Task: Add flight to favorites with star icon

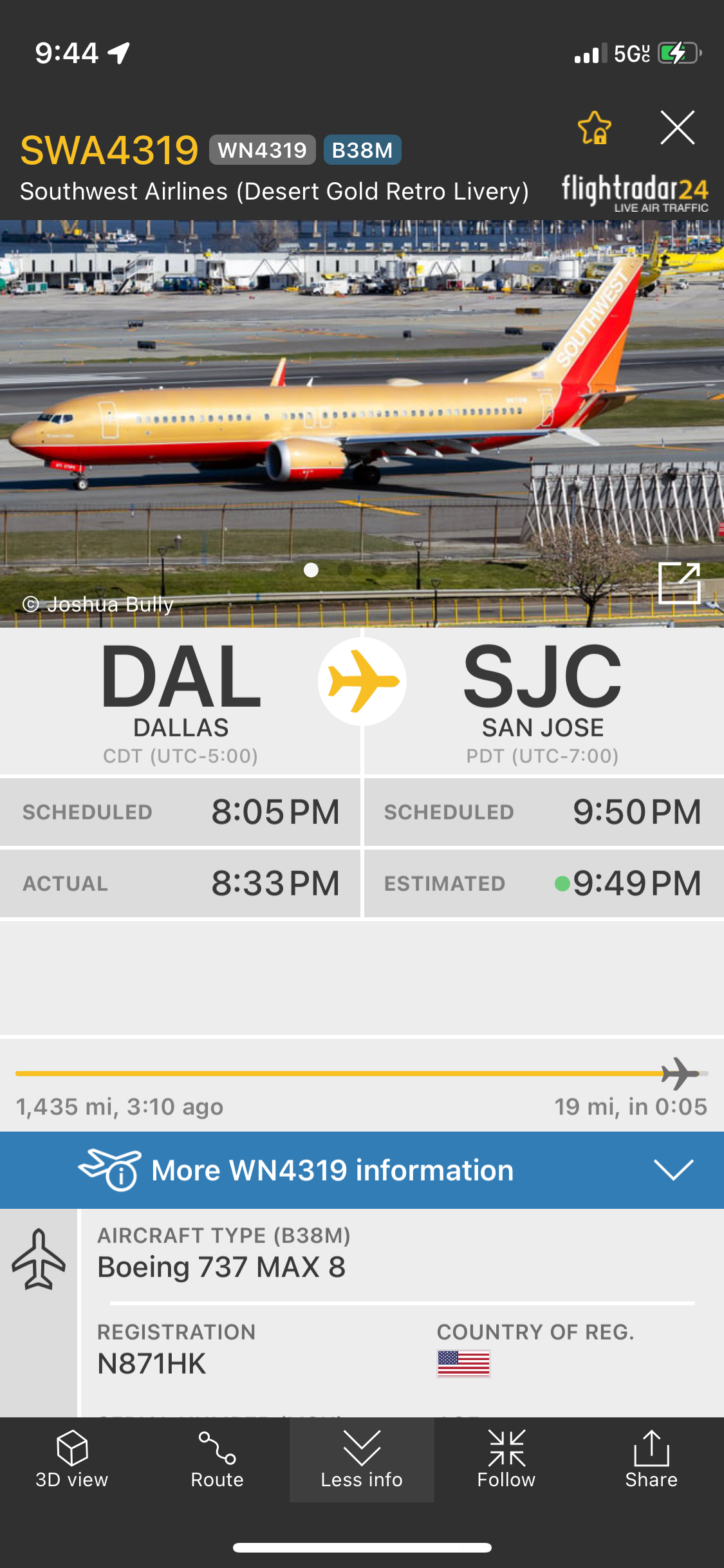Action: coord(594,127)
